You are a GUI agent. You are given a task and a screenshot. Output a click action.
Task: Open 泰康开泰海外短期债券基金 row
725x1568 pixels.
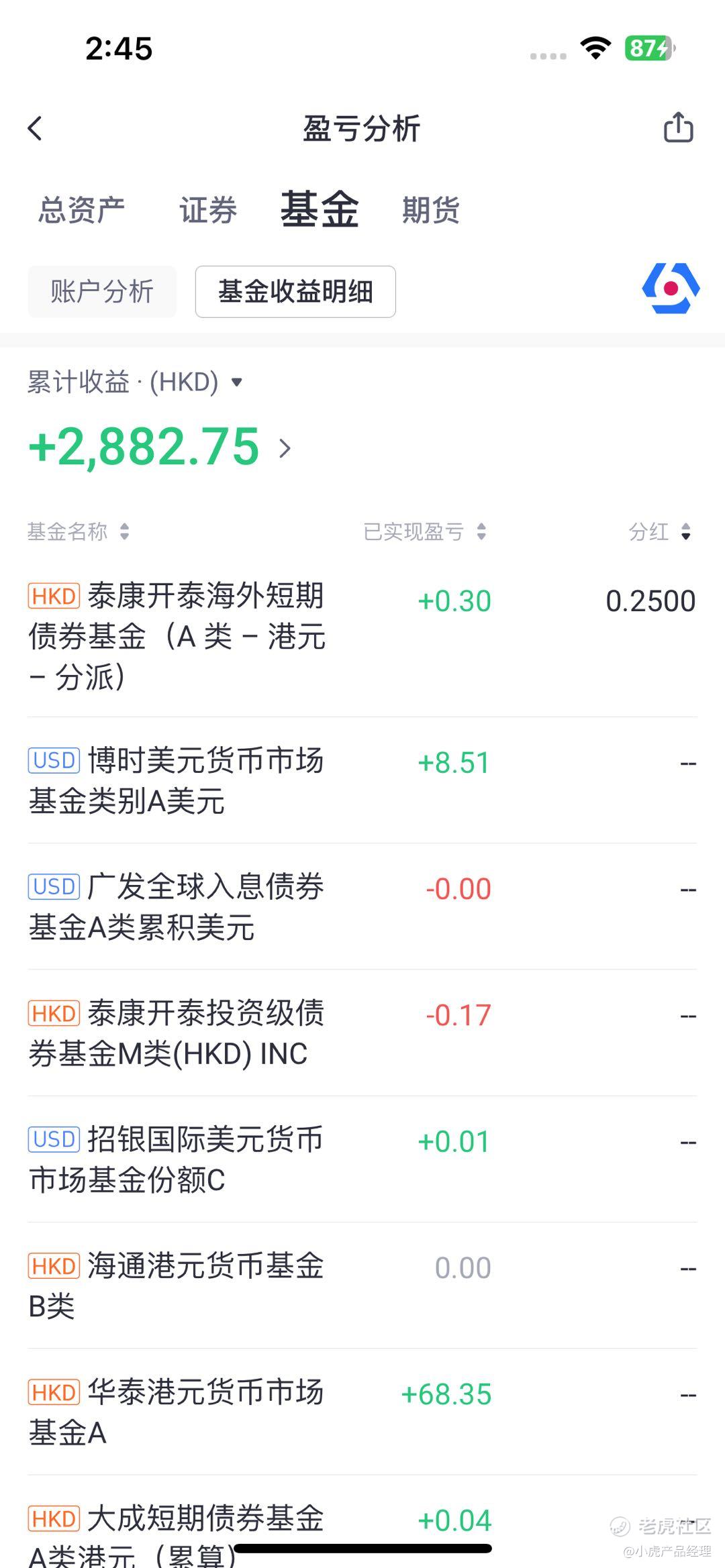pyautogui.click(x=176, y=636)
